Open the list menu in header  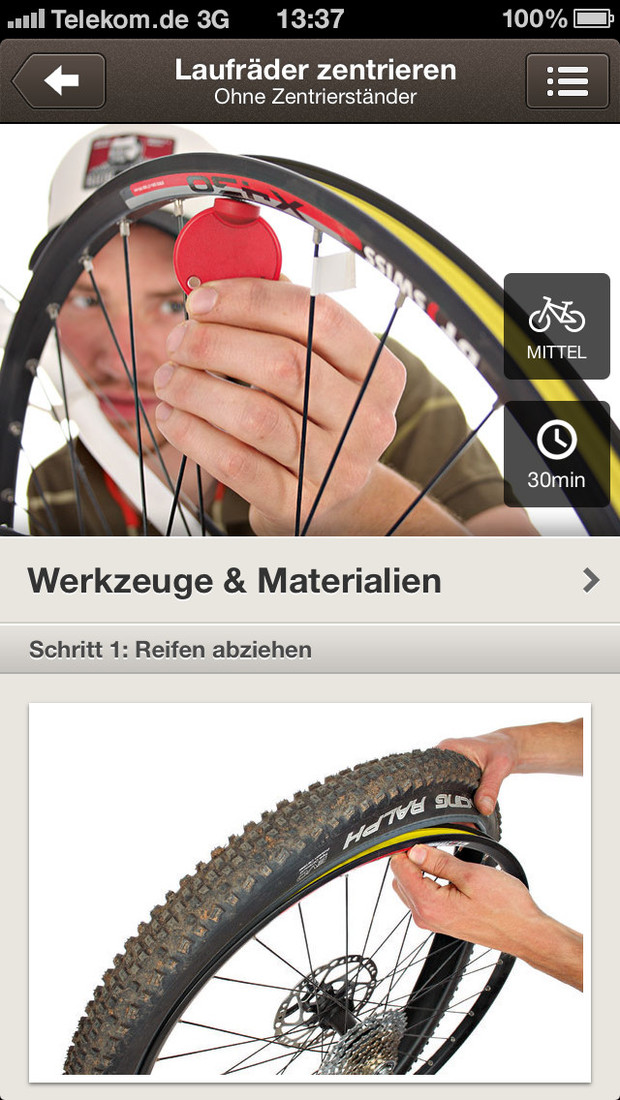point(567,81)
